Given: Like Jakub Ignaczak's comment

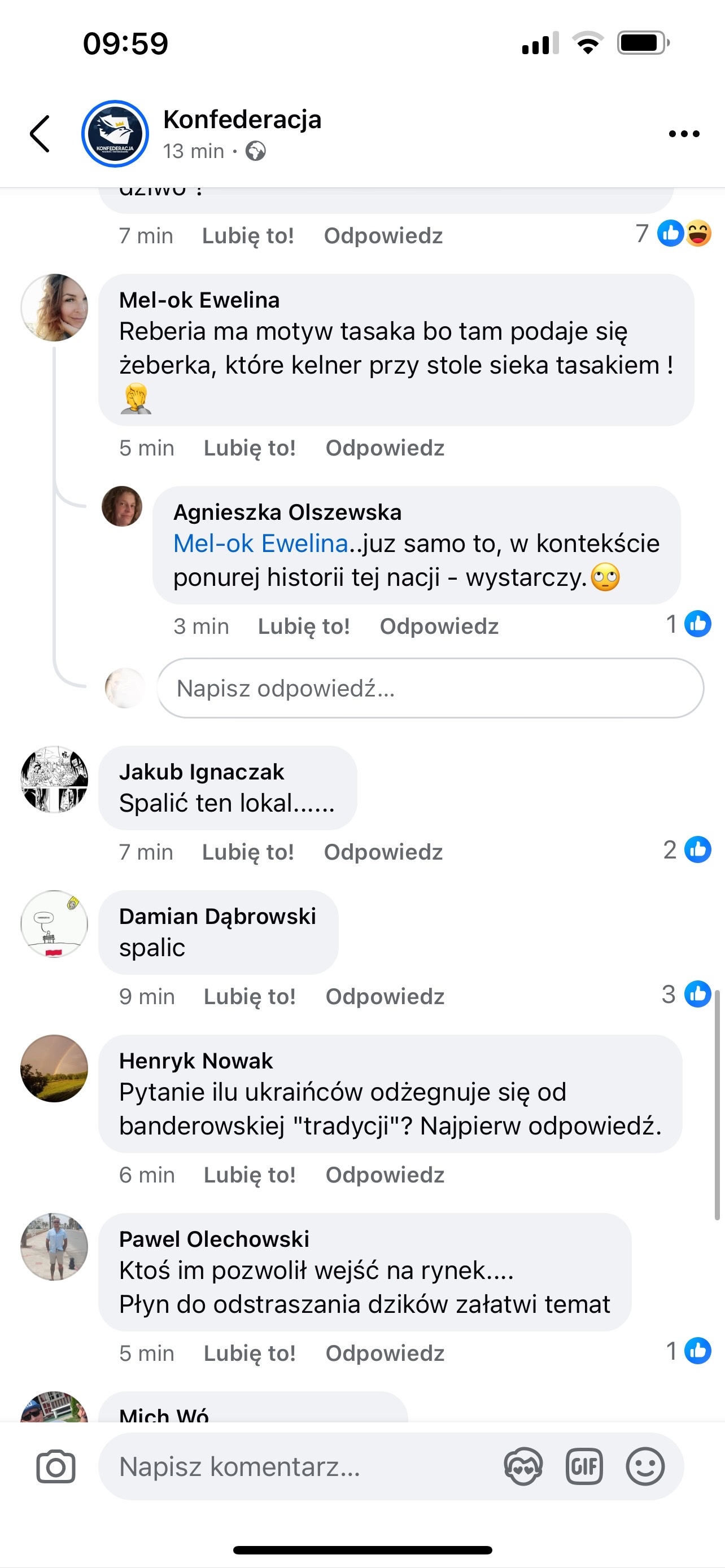Looking at the screenshot, I should pos(248,852).
